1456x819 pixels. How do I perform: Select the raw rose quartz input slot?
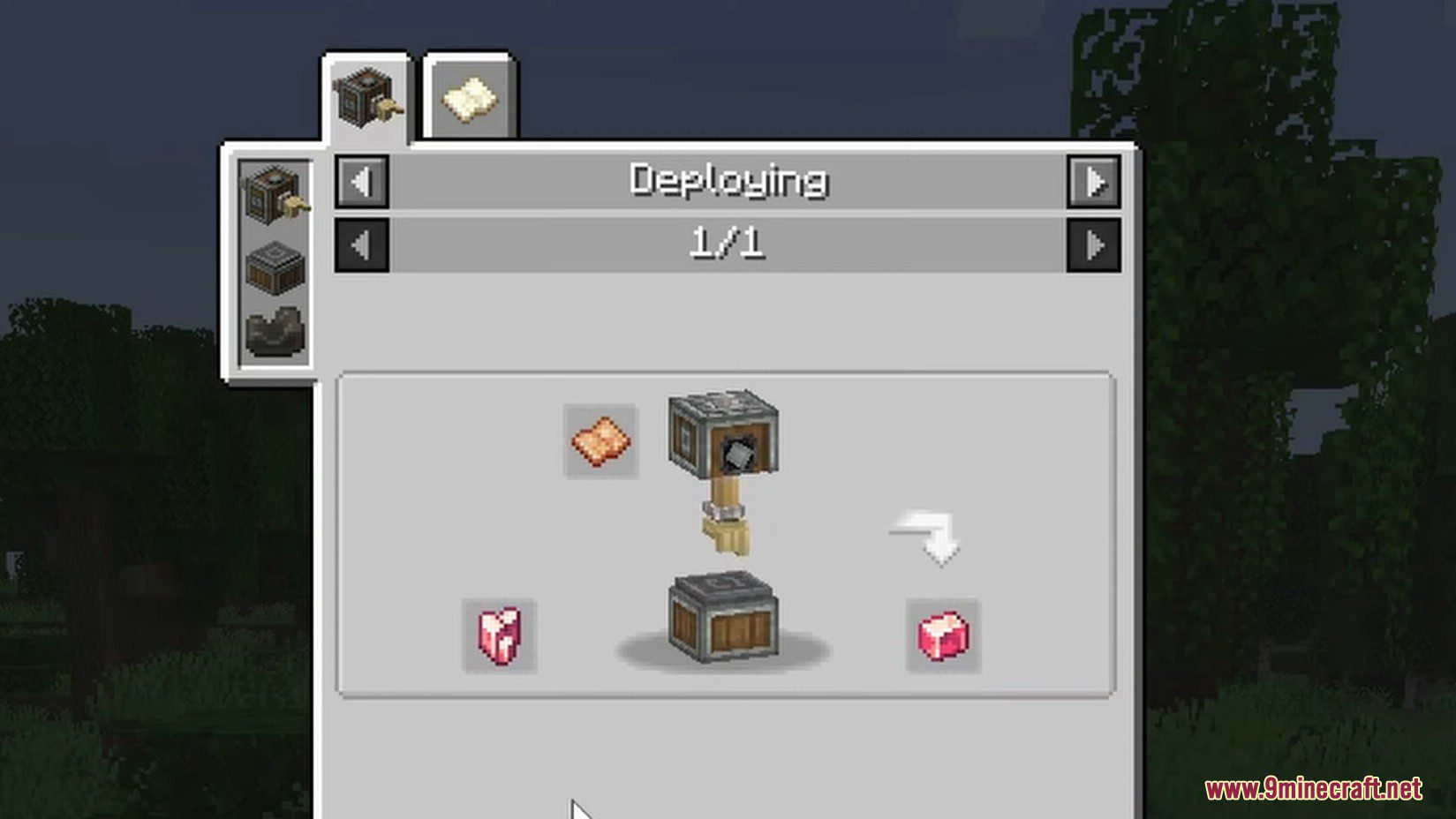(500, 635)
